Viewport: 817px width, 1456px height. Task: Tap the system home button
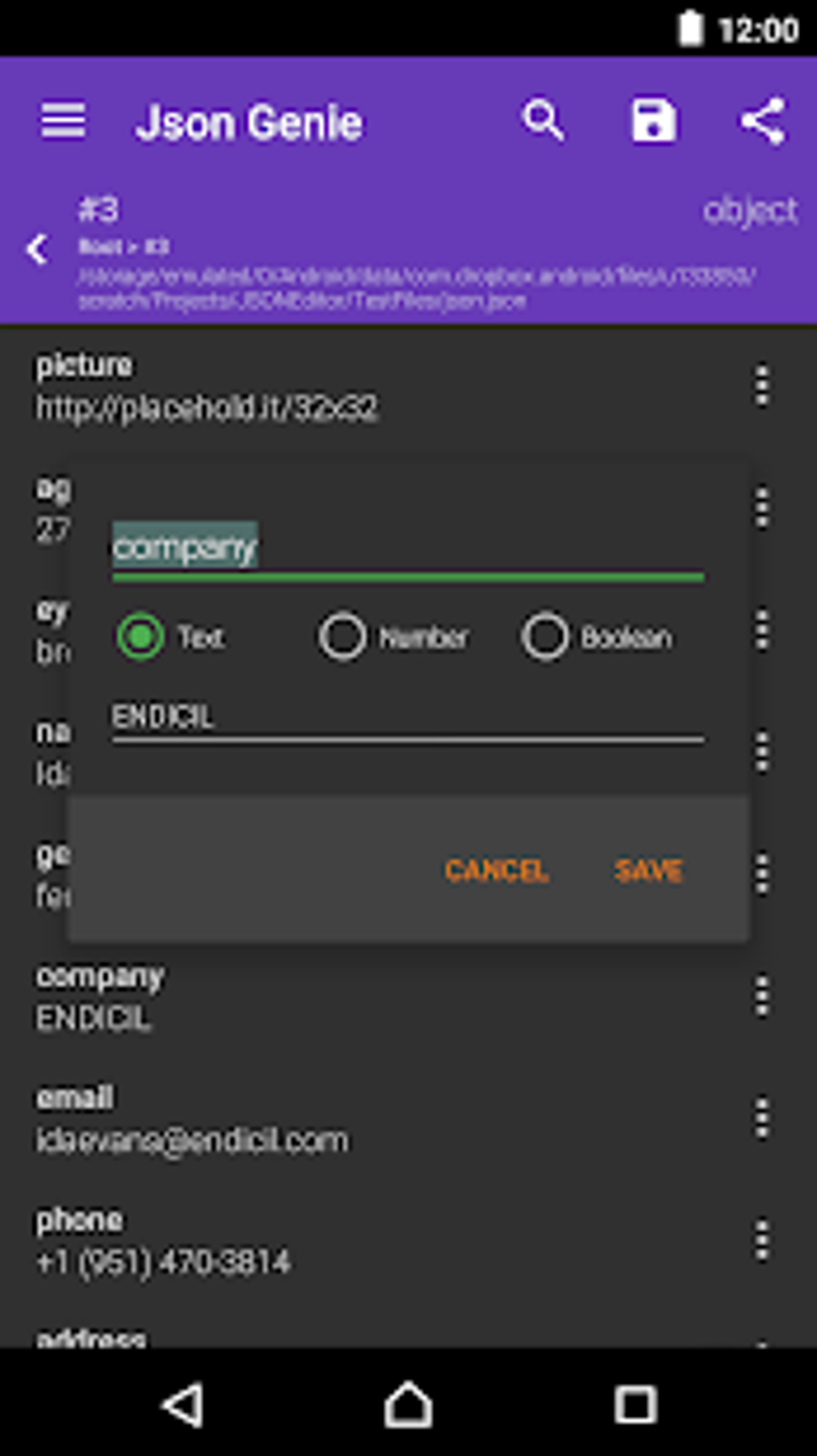408,1404
